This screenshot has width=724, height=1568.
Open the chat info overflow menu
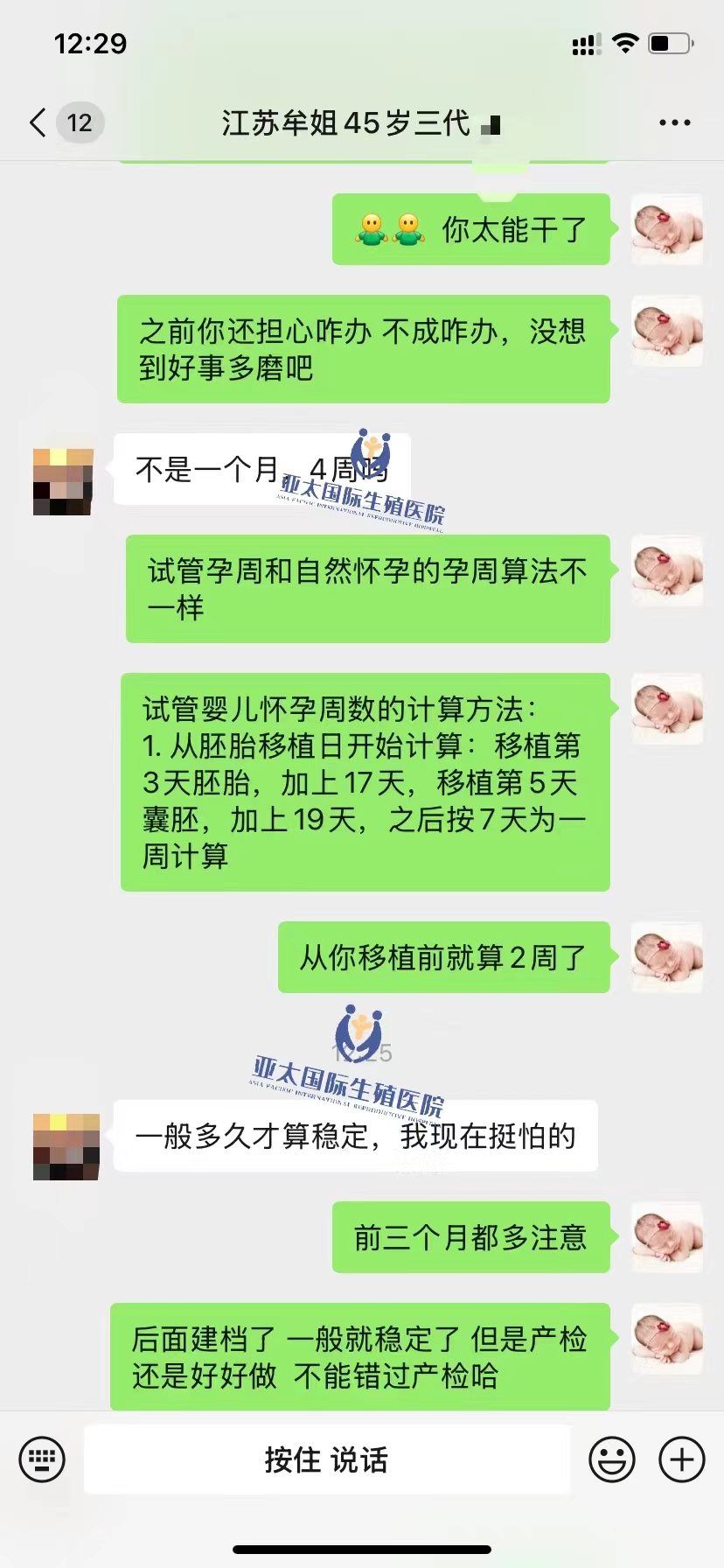point(674,123)
